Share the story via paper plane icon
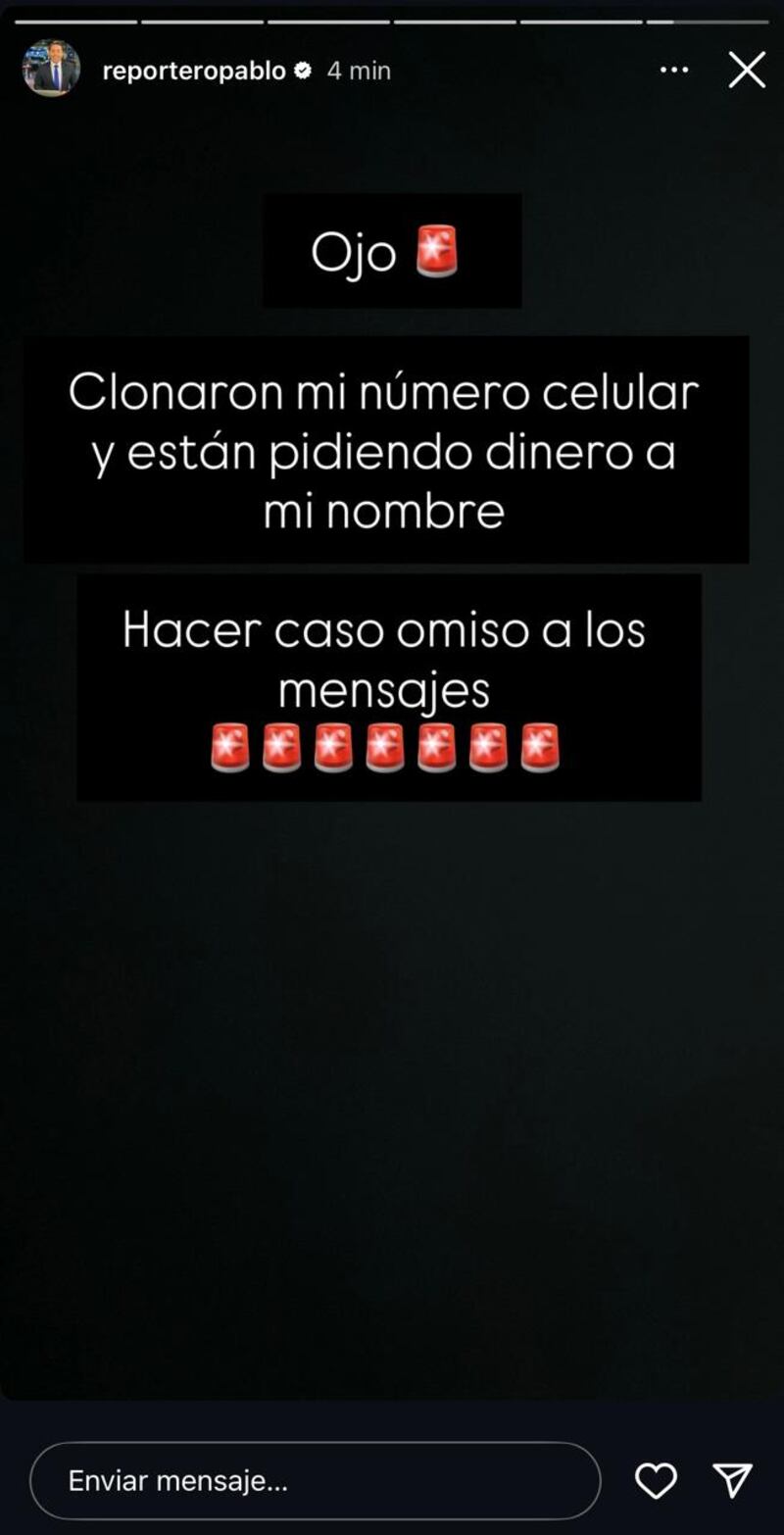 [732, 1480]
